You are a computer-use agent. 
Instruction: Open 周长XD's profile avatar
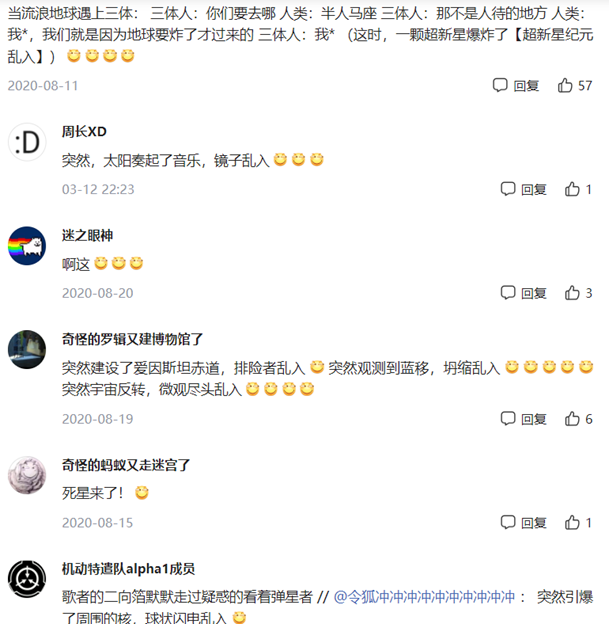(x=26, y=143)
